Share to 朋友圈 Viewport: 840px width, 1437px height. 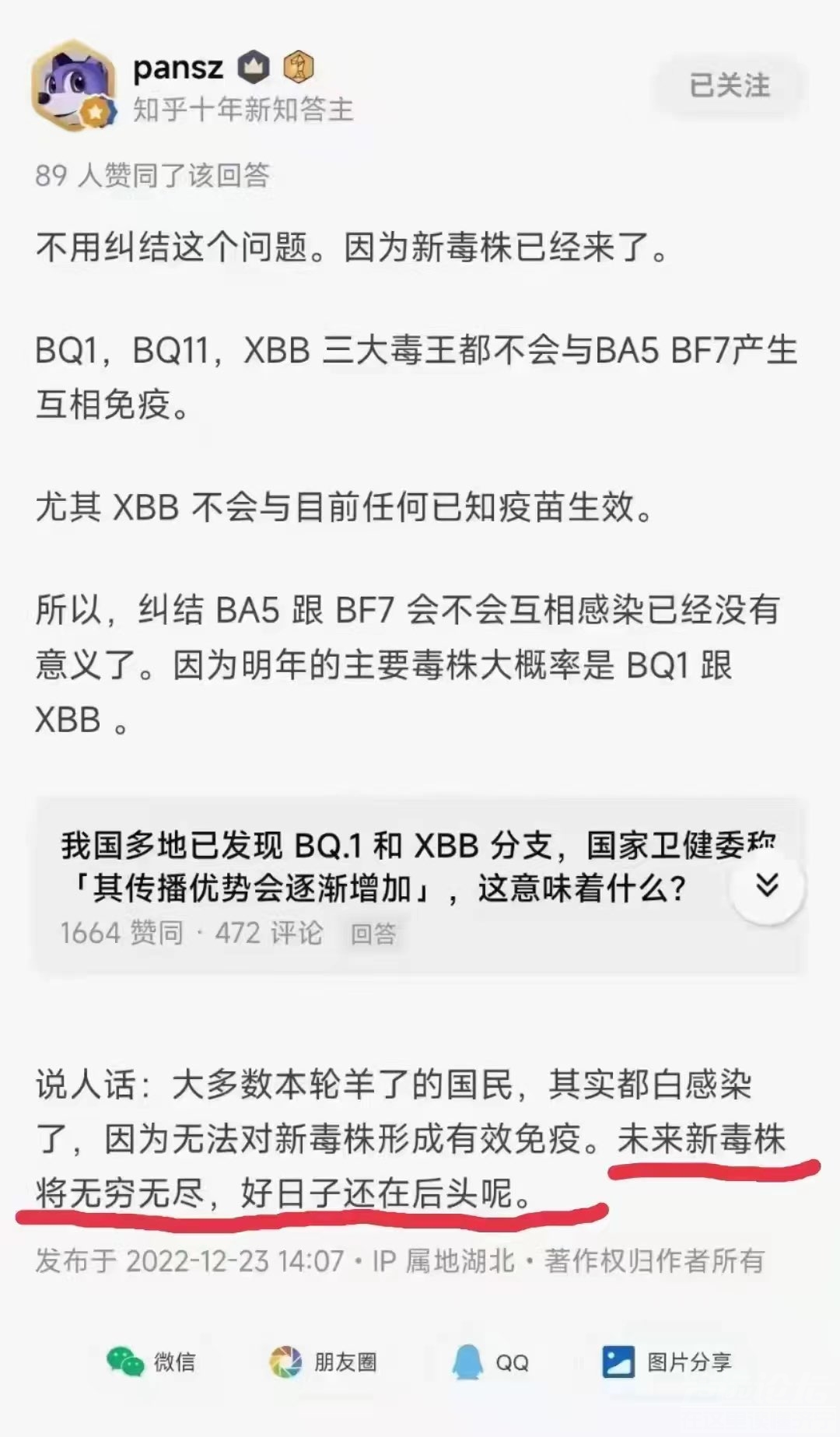323,1362
